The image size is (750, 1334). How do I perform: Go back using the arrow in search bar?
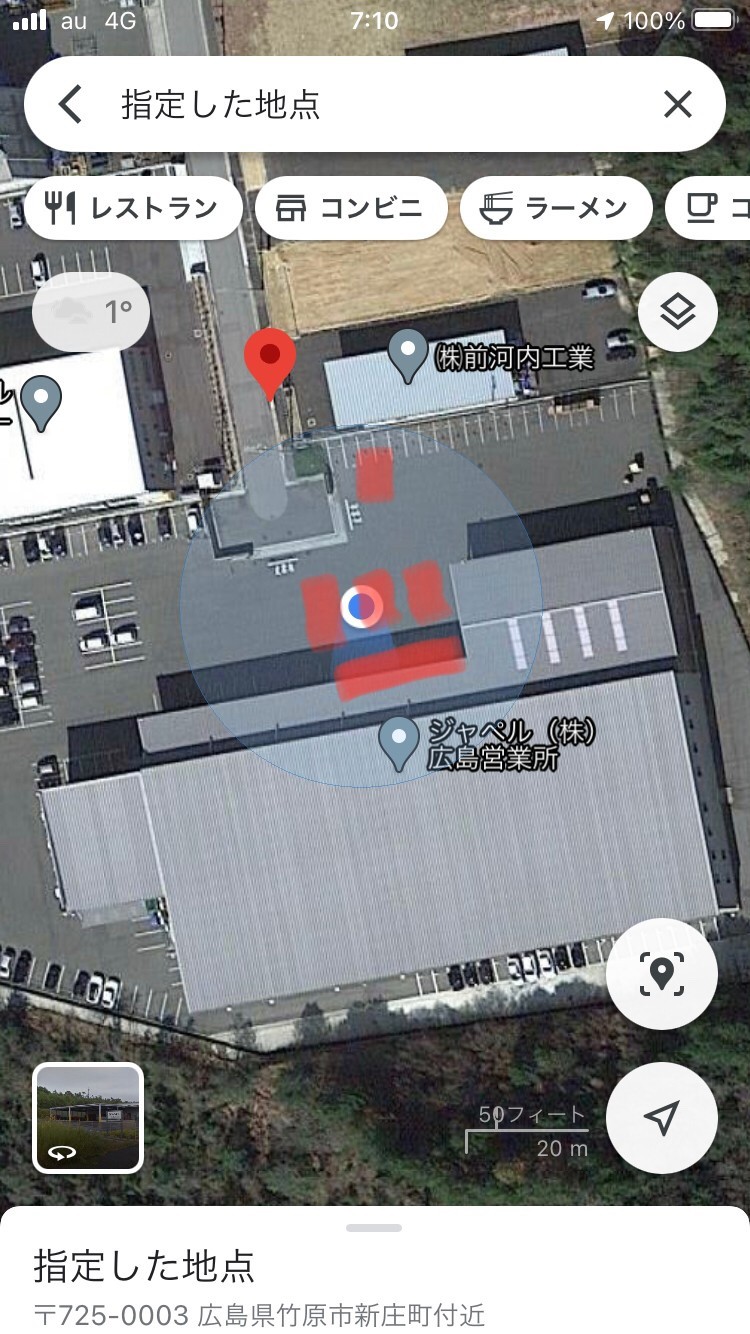click(69, 104)
